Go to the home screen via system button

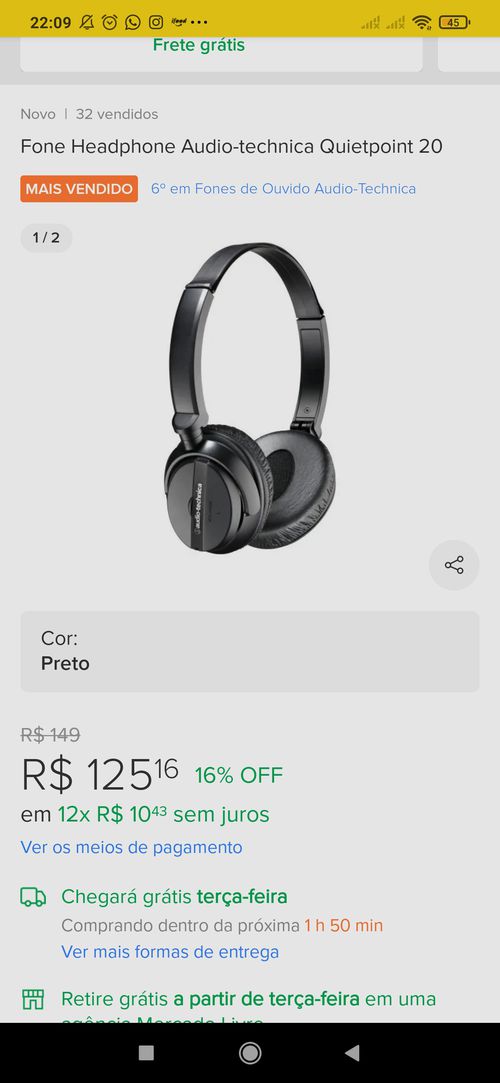click(x=250, y=1053)
